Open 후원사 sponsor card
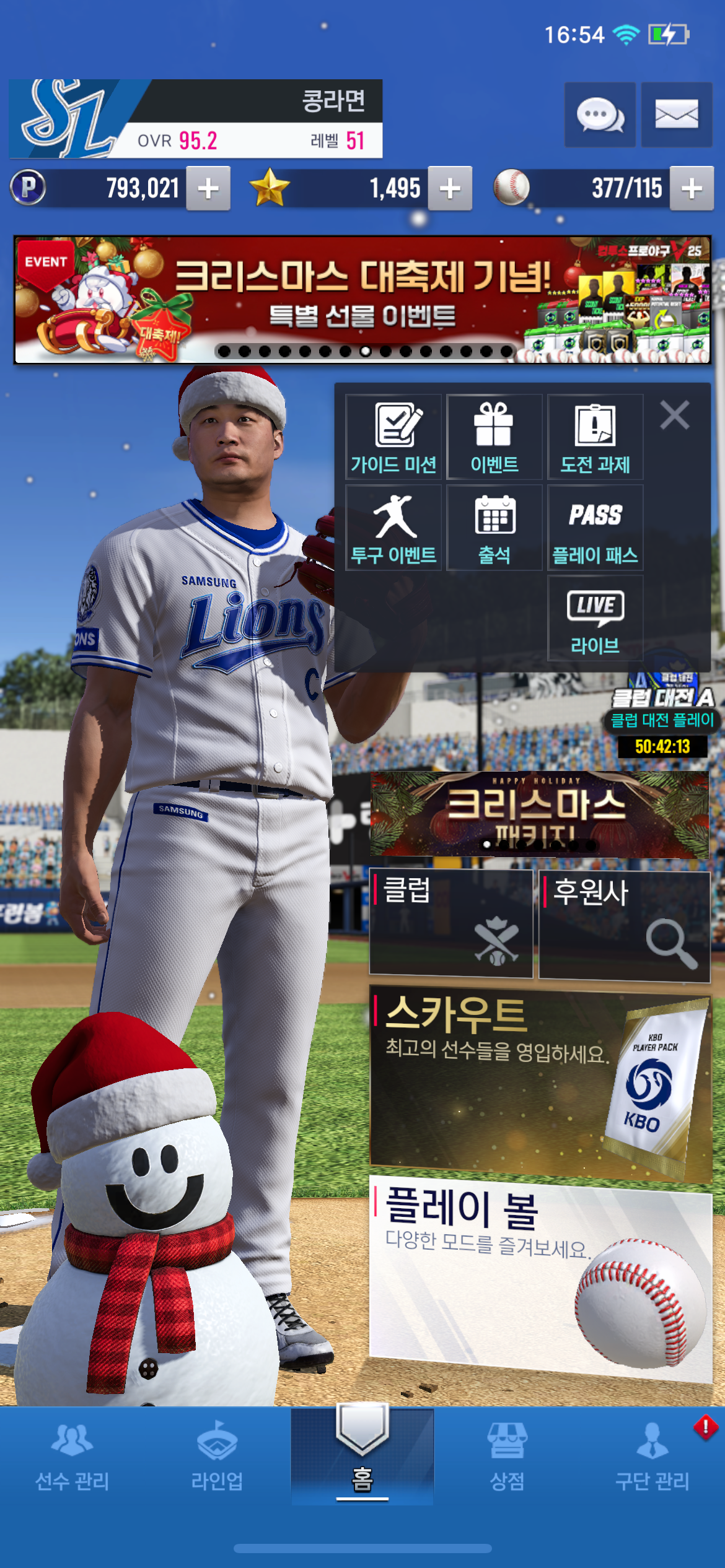This screenshot has width=725, height=1568. click(x=624, y=925)
